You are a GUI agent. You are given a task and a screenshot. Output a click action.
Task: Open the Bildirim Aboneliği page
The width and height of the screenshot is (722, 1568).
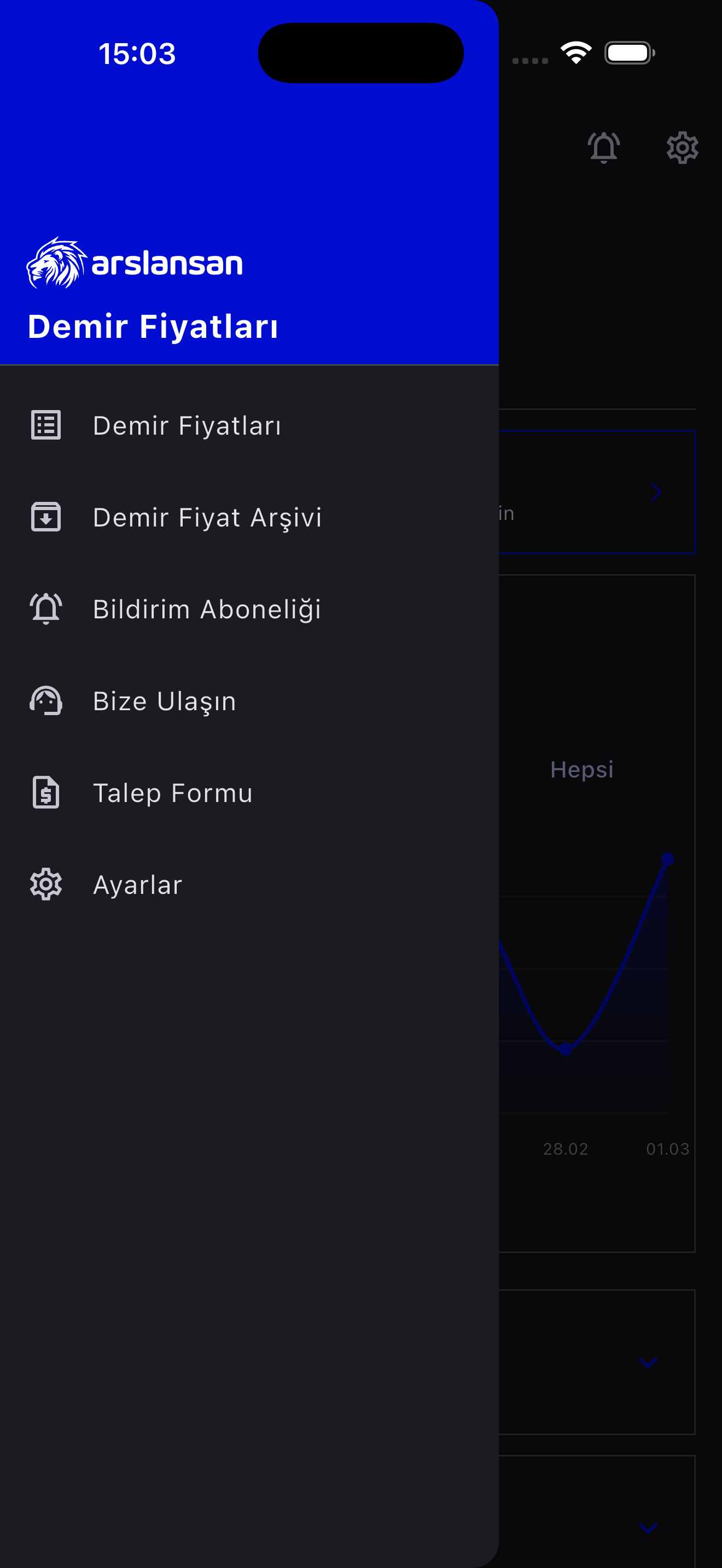(207, 609)
